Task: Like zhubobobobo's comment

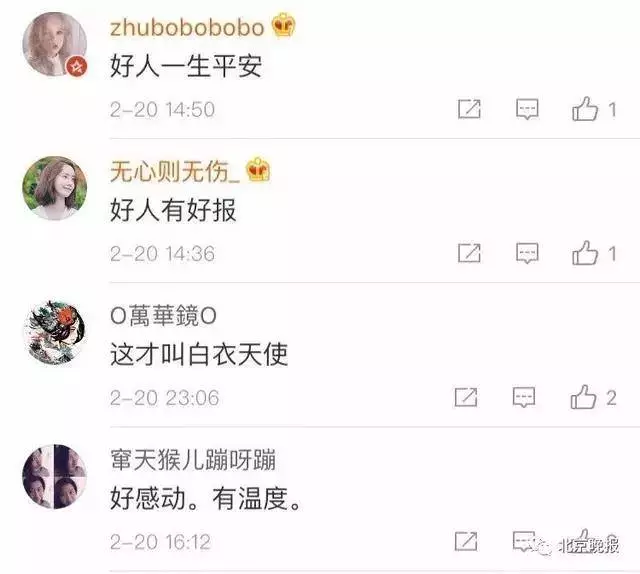Action: coord(585,110)
